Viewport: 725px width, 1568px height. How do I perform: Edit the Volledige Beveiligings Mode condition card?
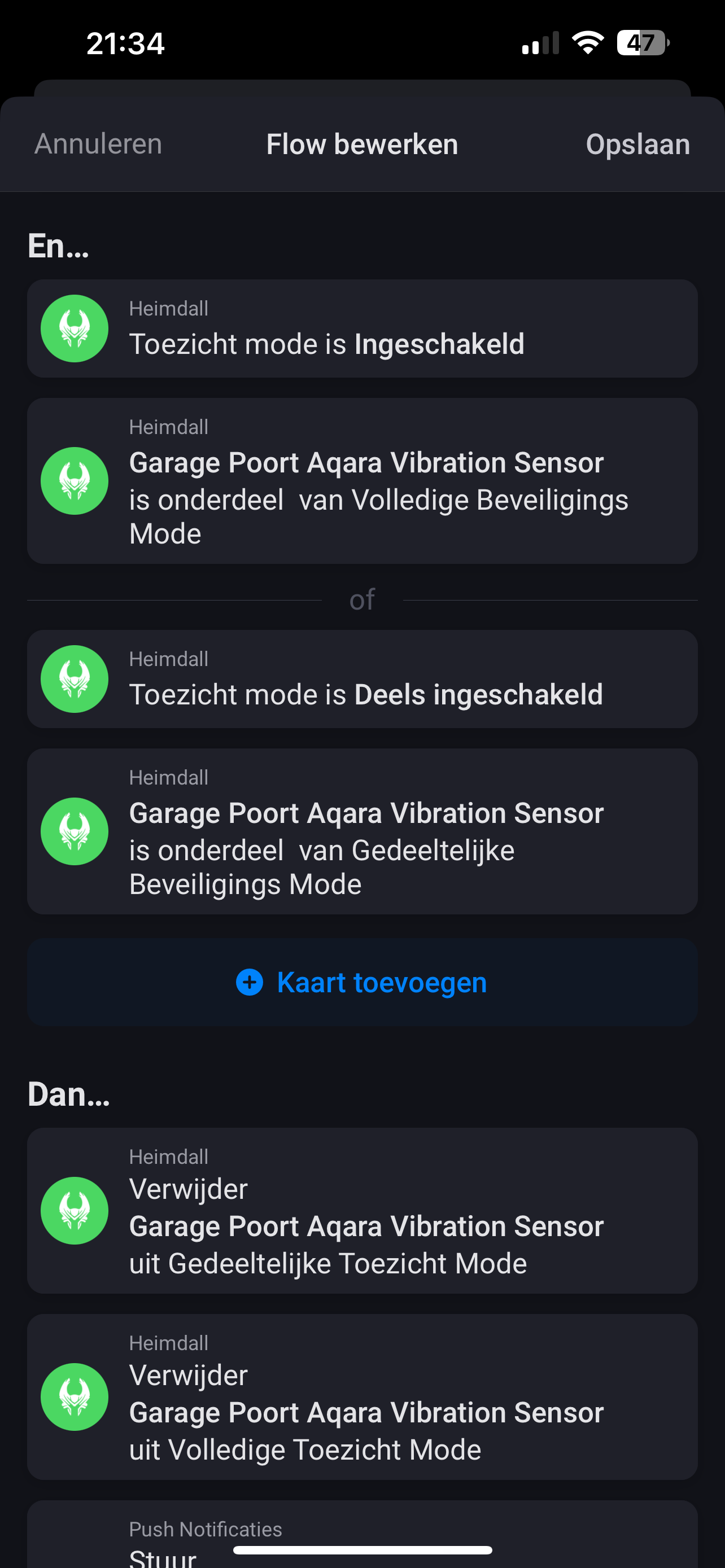click(362, 481)
